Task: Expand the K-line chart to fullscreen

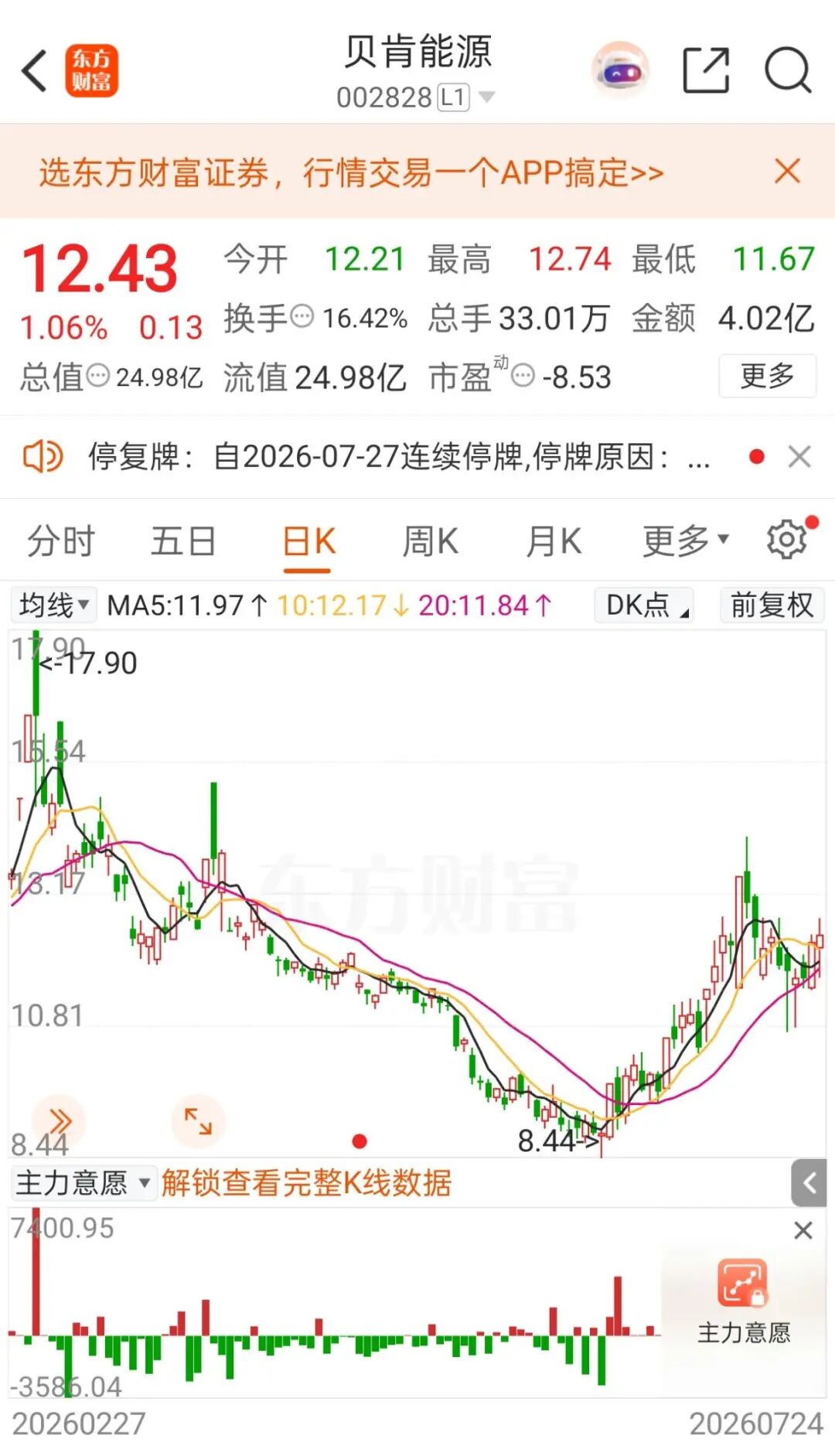Action: click(198, 1120)
